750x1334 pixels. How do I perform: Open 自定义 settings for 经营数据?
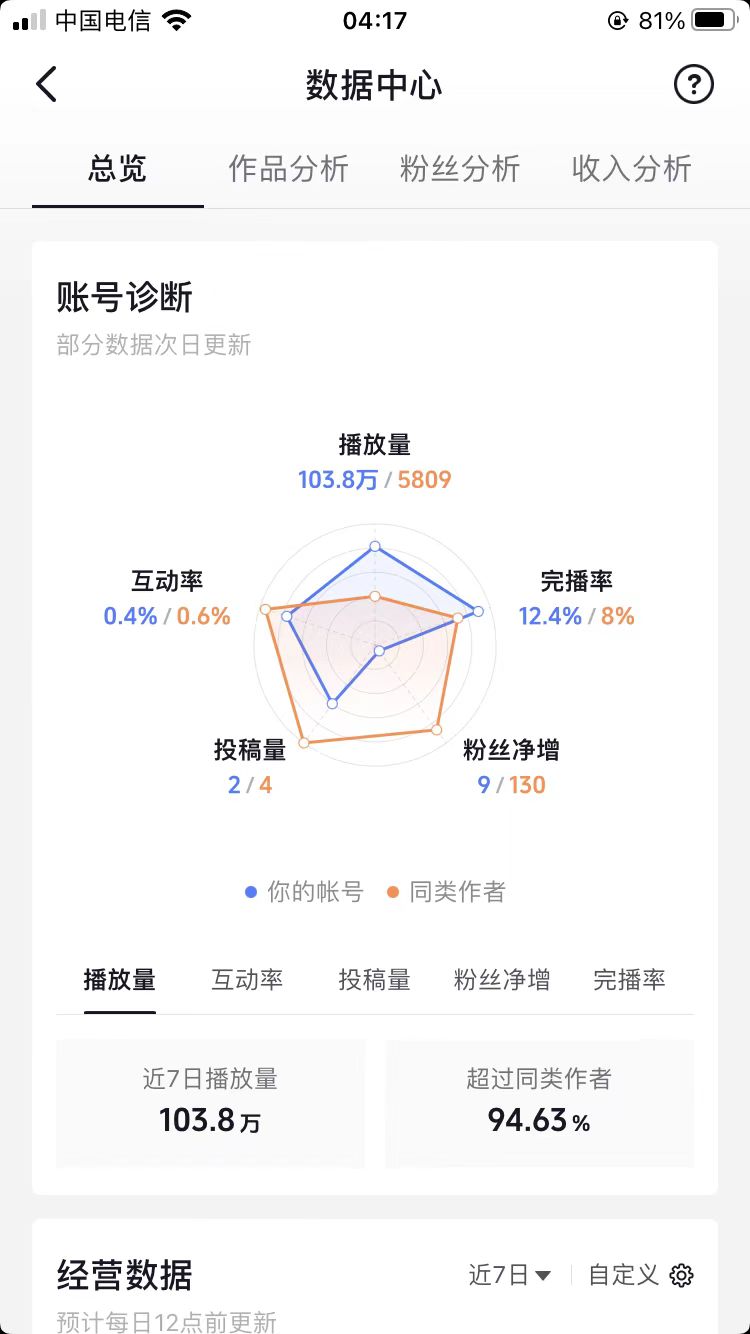point(641,1275)
